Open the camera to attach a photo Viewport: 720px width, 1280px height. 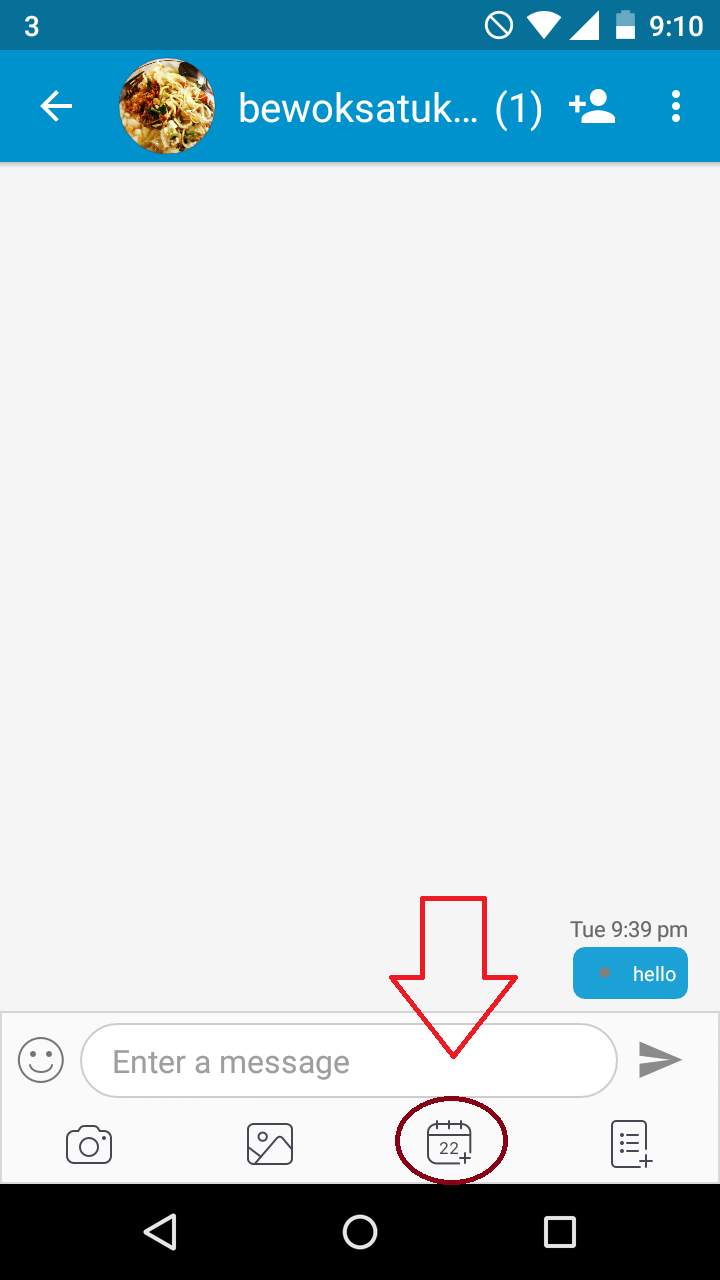[x=89, y=1144]
